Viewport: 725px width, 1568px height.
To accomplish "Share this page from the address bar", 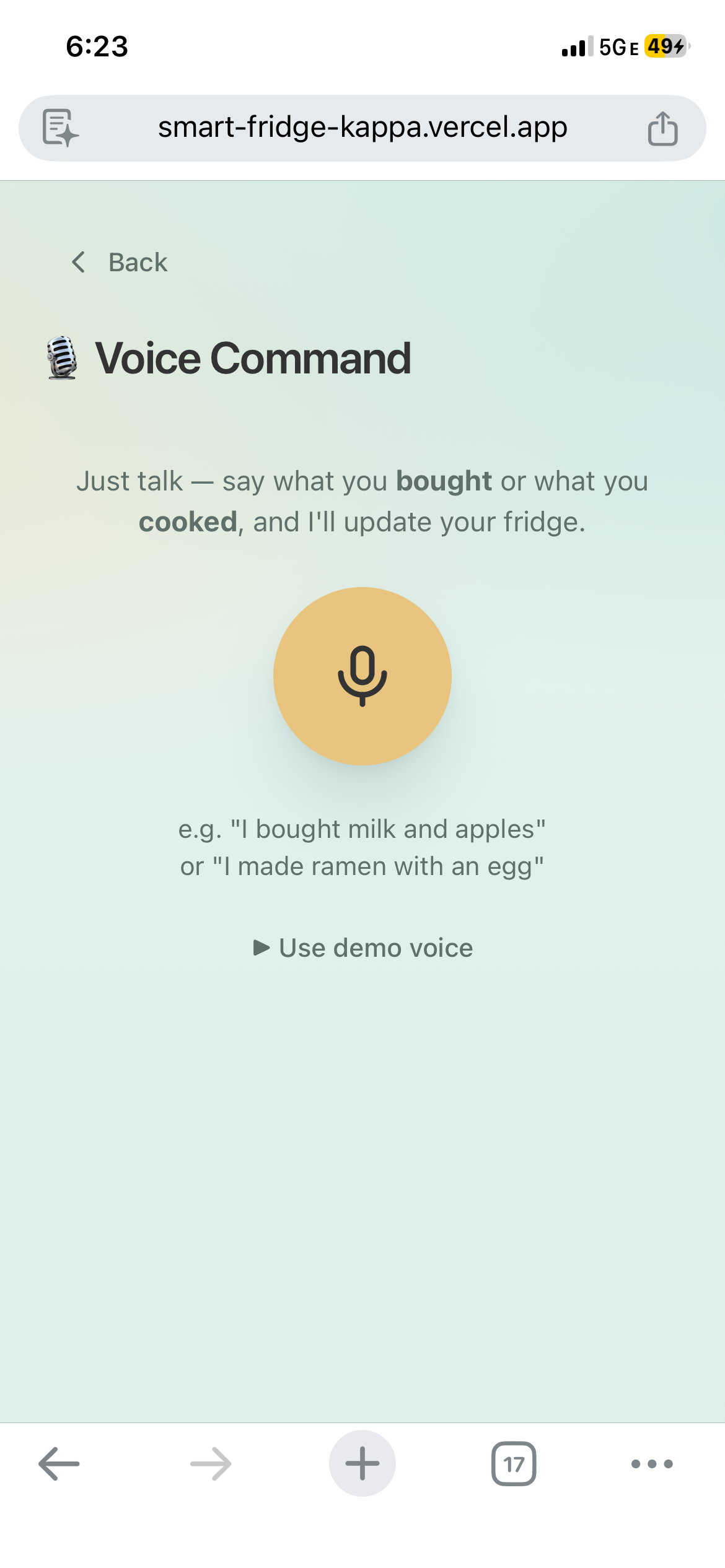I will pos(662,128).
